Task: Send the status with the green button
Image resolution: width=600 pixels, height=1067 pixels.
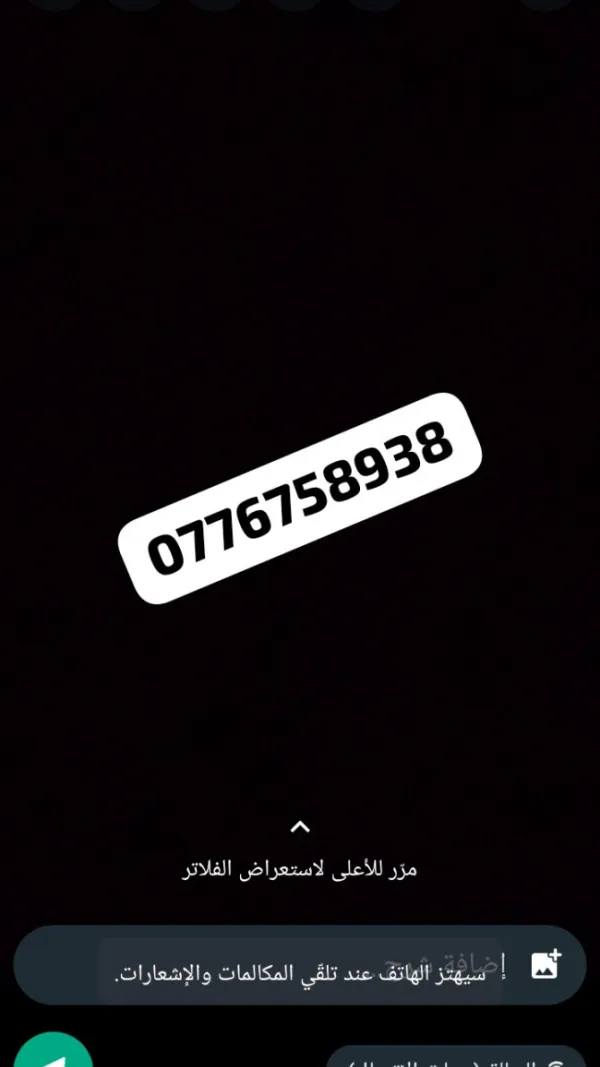Action: (53, 1055)
